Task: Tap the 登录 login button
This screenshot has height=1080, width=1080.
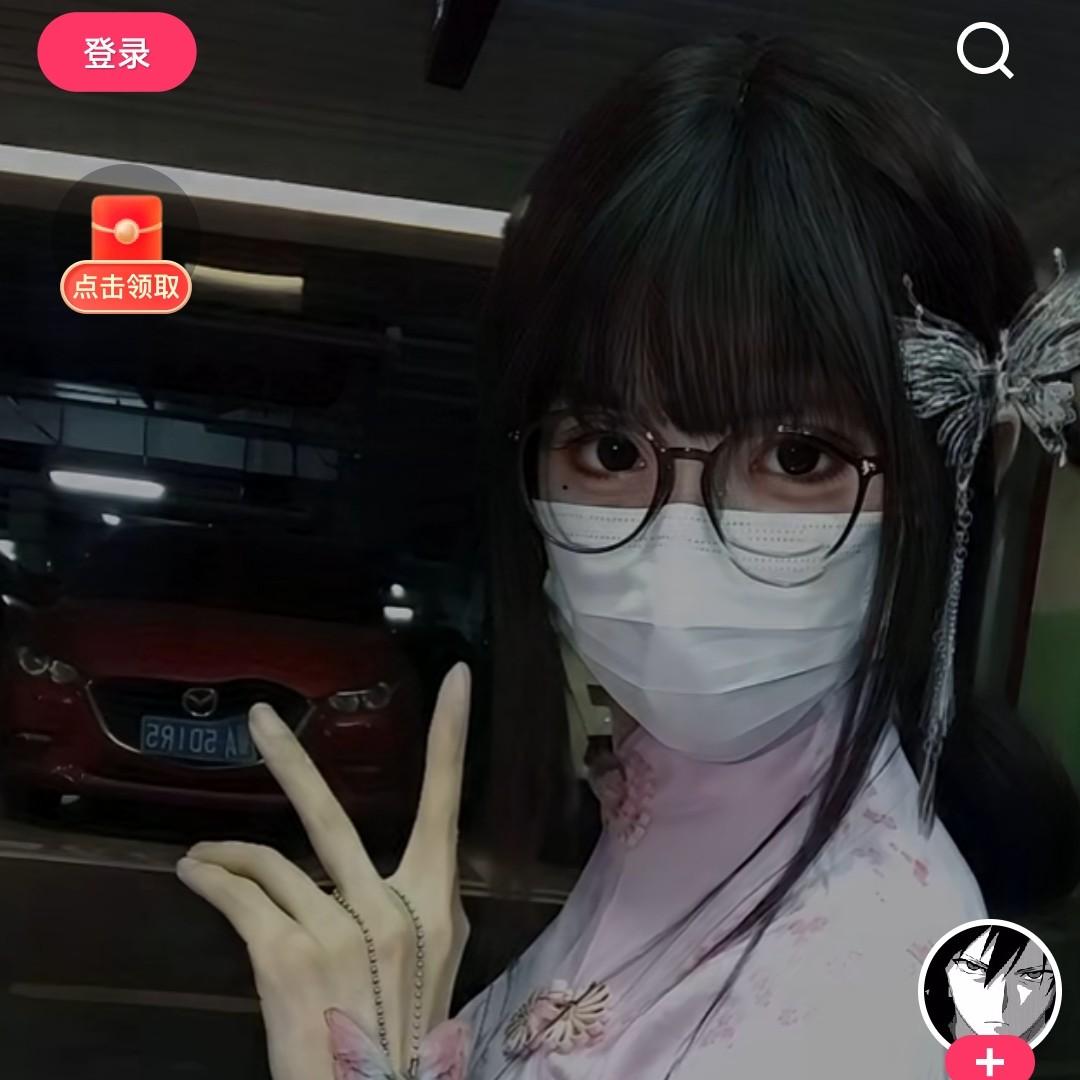Action: coord(117,52)
